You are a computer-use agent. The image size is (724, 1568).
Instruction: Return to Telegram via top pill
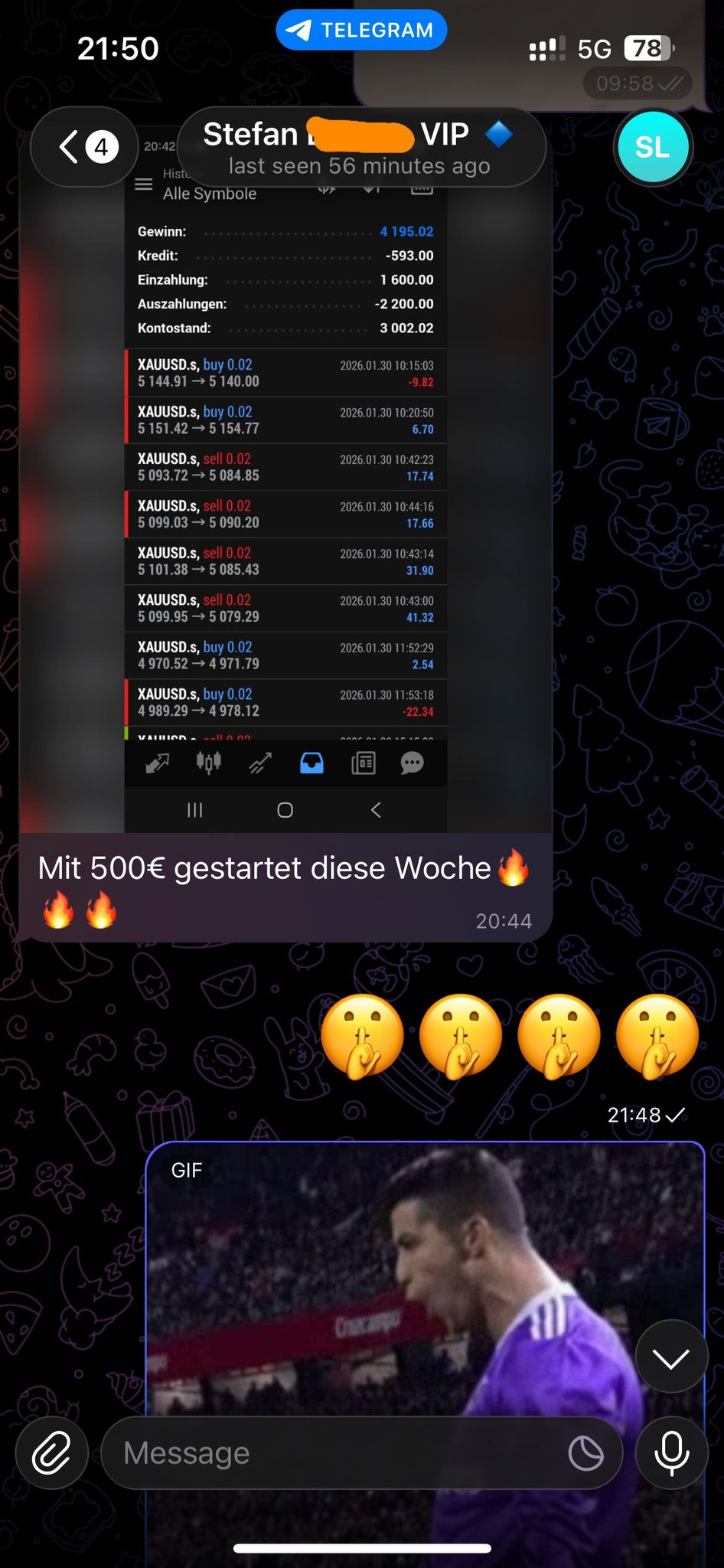(x=361, y=30)
